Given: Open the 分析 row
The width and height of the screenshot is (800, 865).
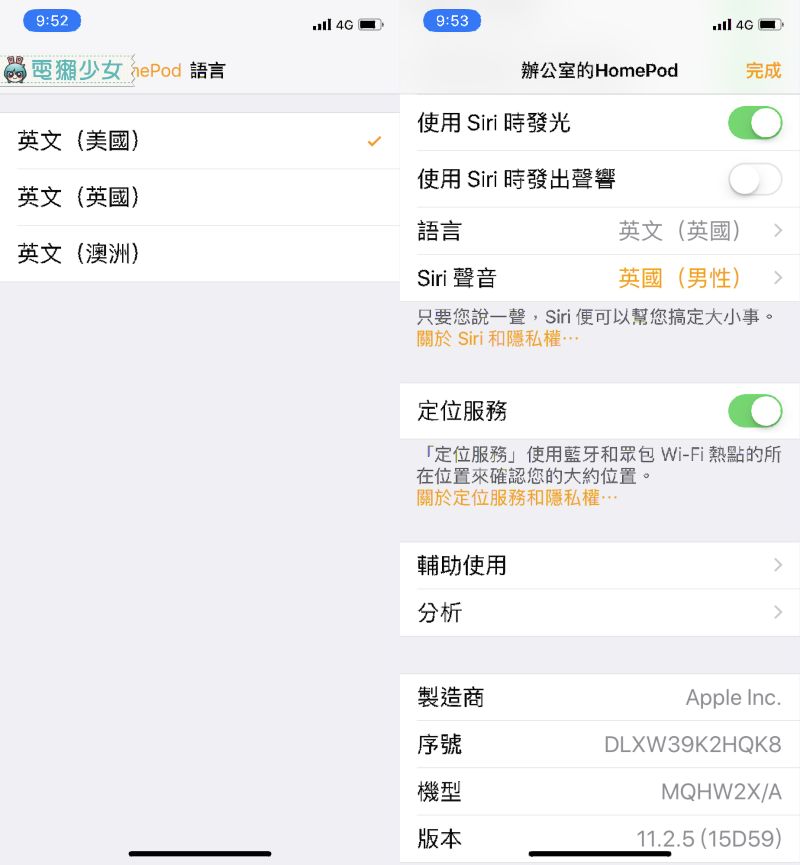Looking at the screenshot, I should pos(600,612).
